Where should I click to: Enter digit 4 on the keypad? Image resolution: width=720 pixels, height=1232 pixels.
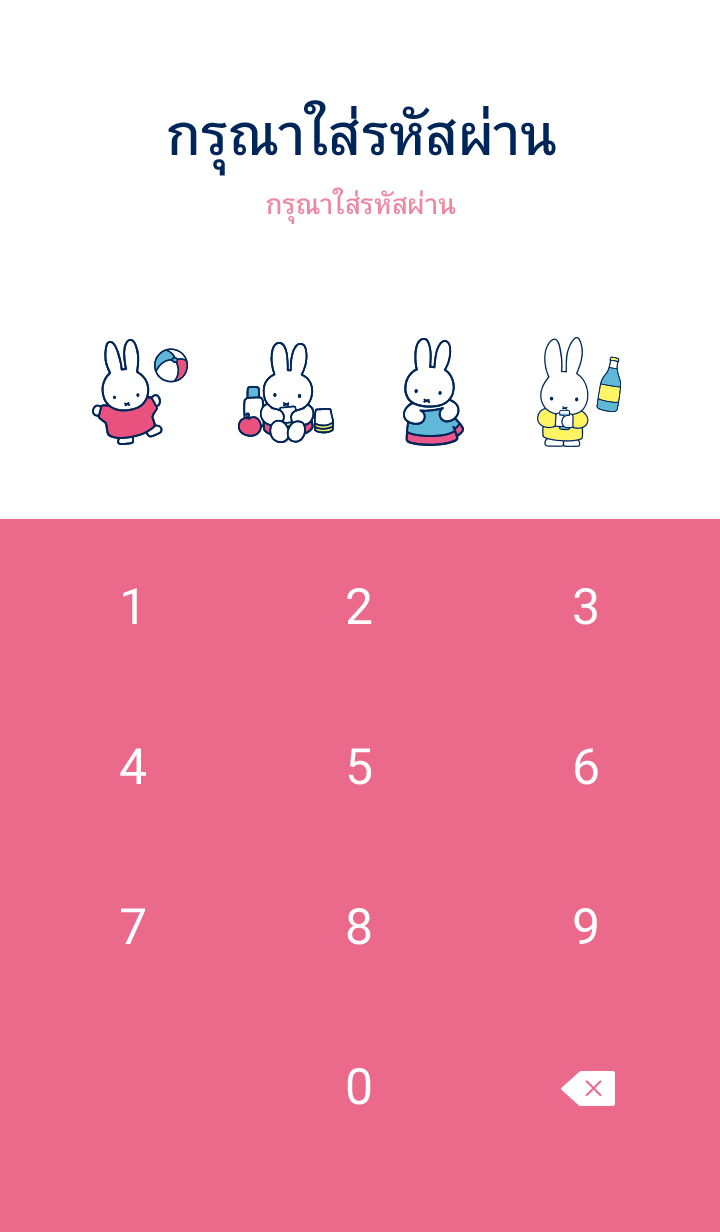tap(133, 767)
